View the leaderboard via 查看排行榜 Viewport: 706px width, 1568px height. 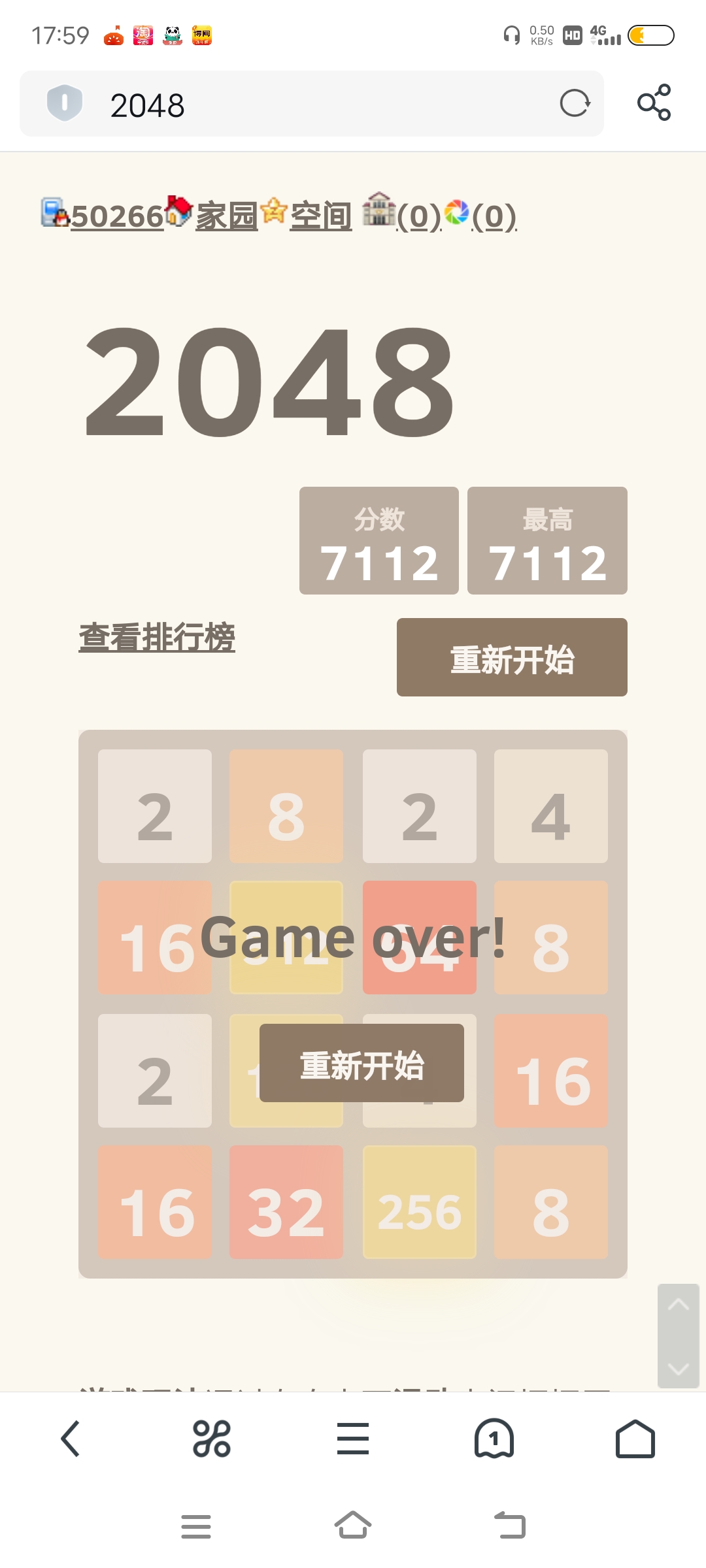pyautogui.click(x=157, y=637)
